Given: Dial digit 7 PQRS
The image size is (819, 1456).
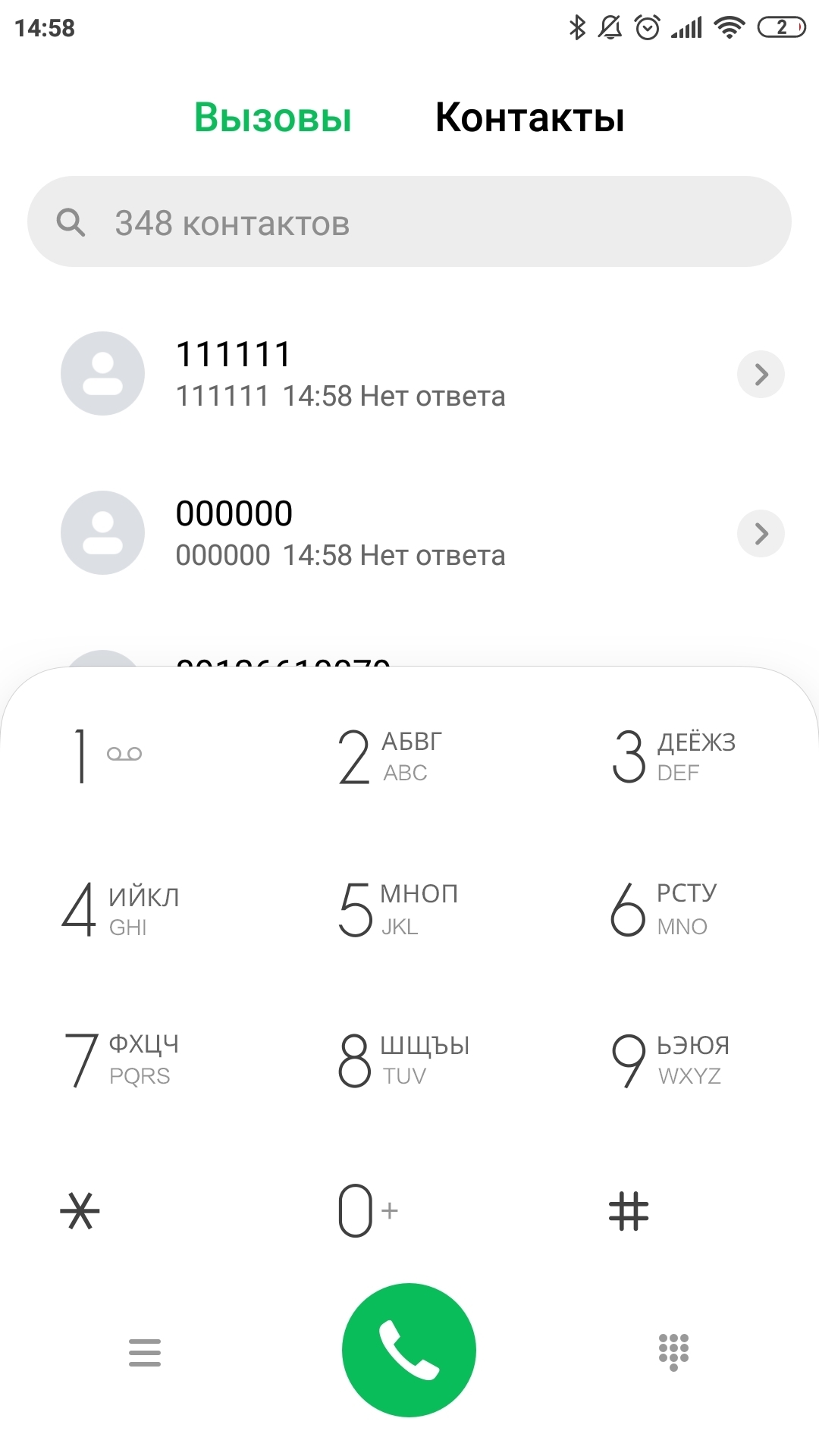Looking at the screenshot, I should pyautogui.click(x=120, y=1060).
